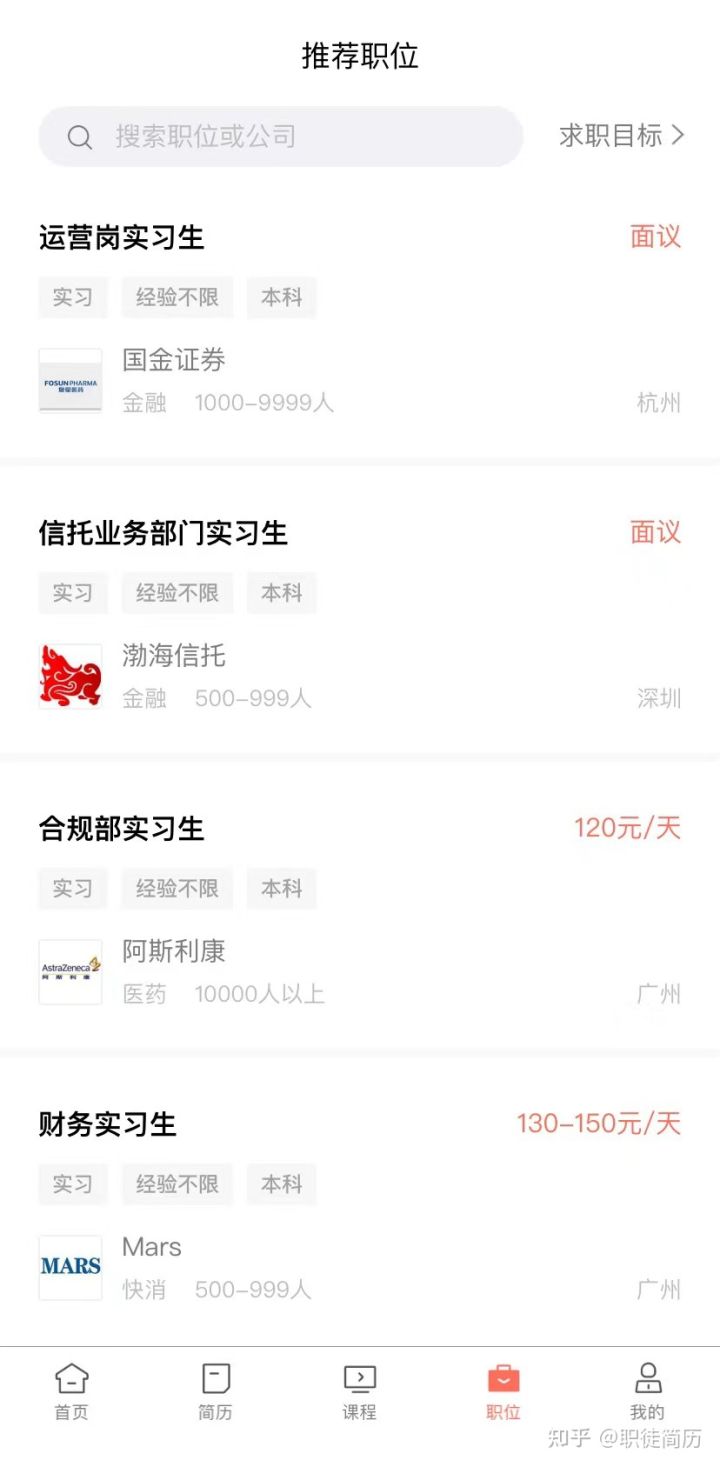Viewport: 720px width, 1467px height.
Task: Select the 经验不限 tag under 信托业务部门实习生
Action: pyautogui.click(x=177, y=592)
